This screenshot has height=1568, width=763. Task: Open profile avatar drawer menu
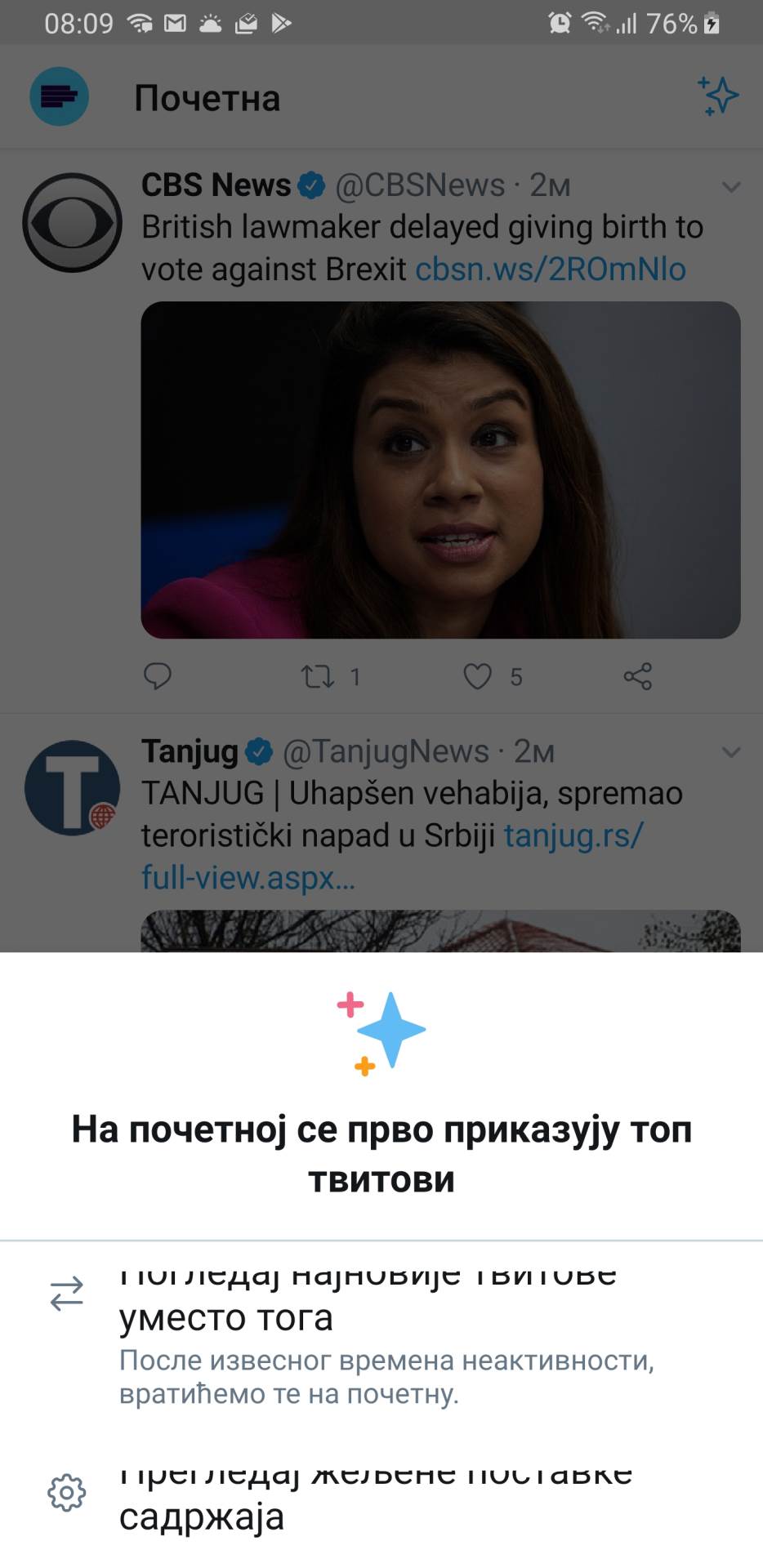(59, 96)
